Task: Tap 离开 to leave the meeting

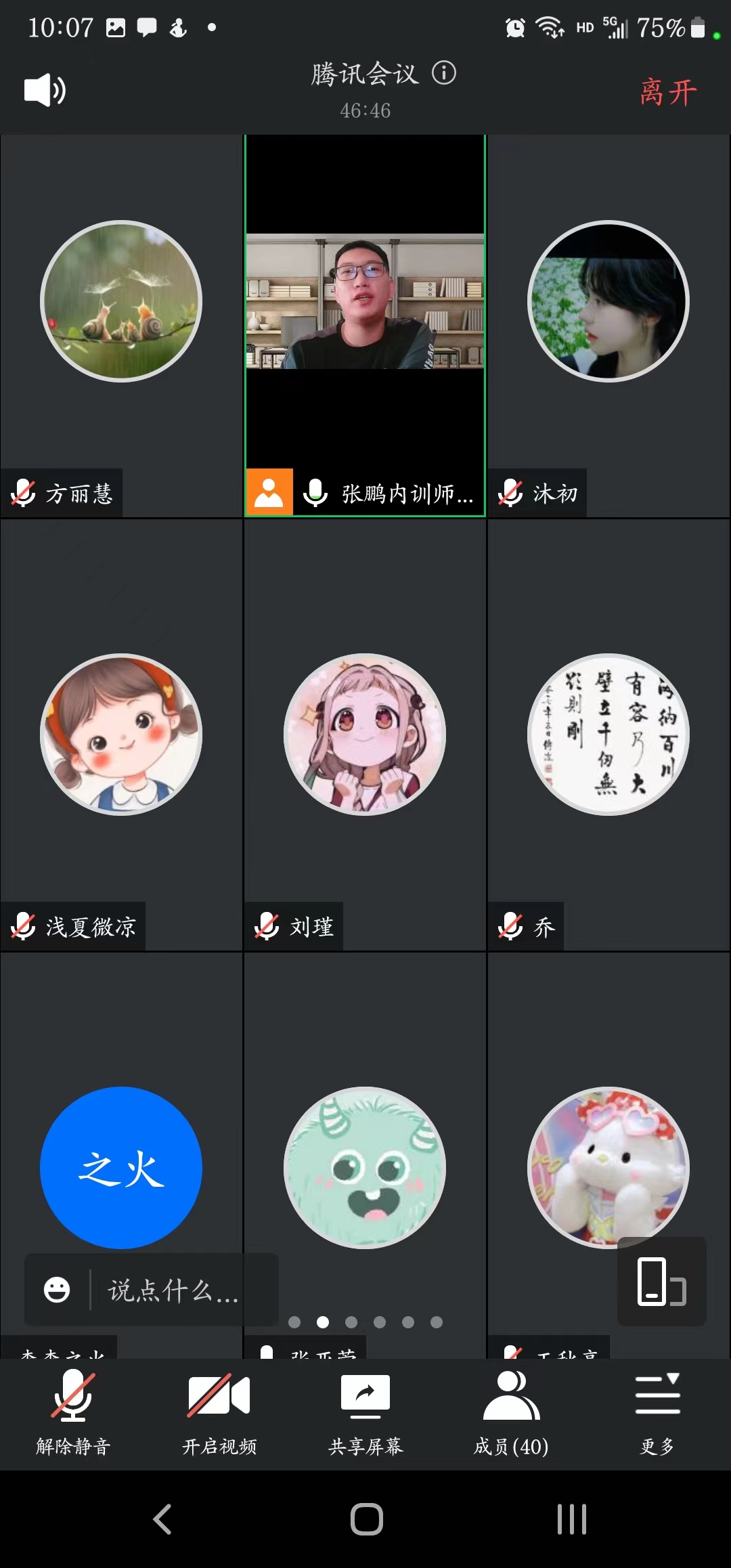Action: [x=667, y=93]
